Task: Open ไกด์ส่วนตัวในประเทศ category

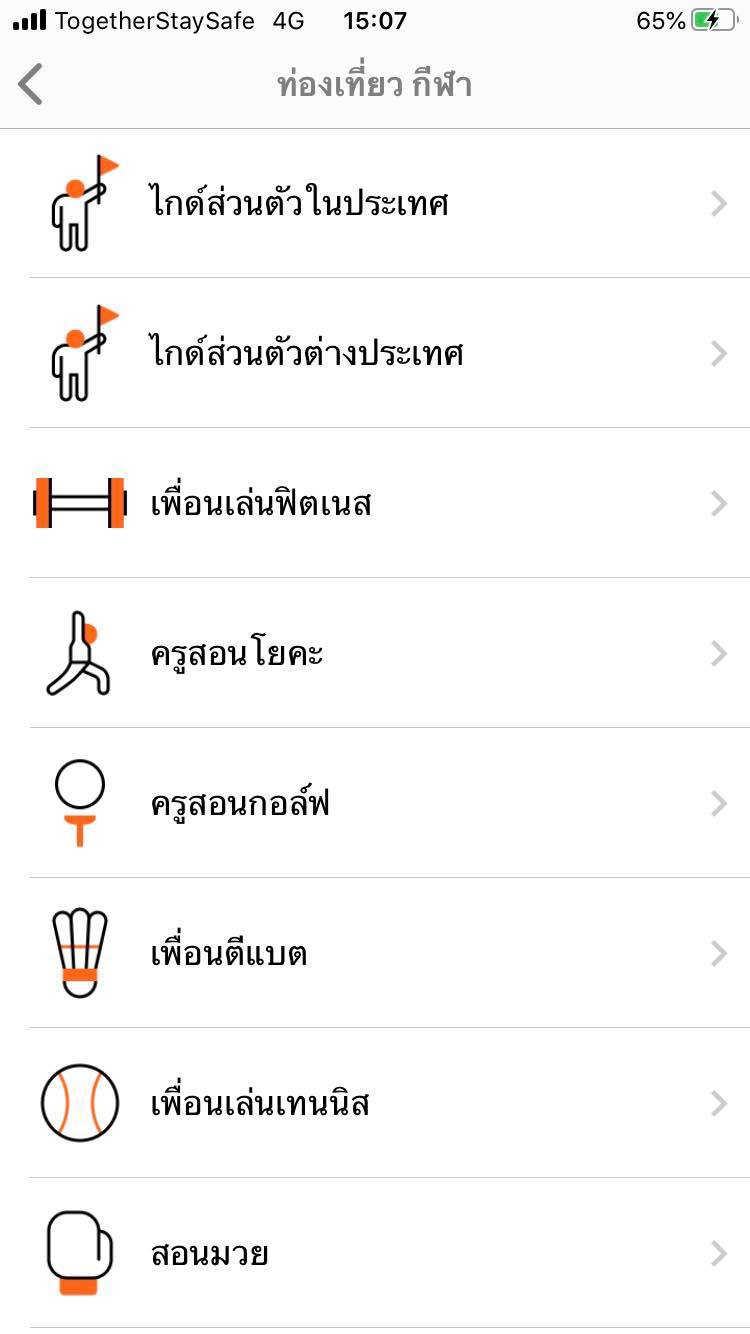Action: [x=375, y=204]
